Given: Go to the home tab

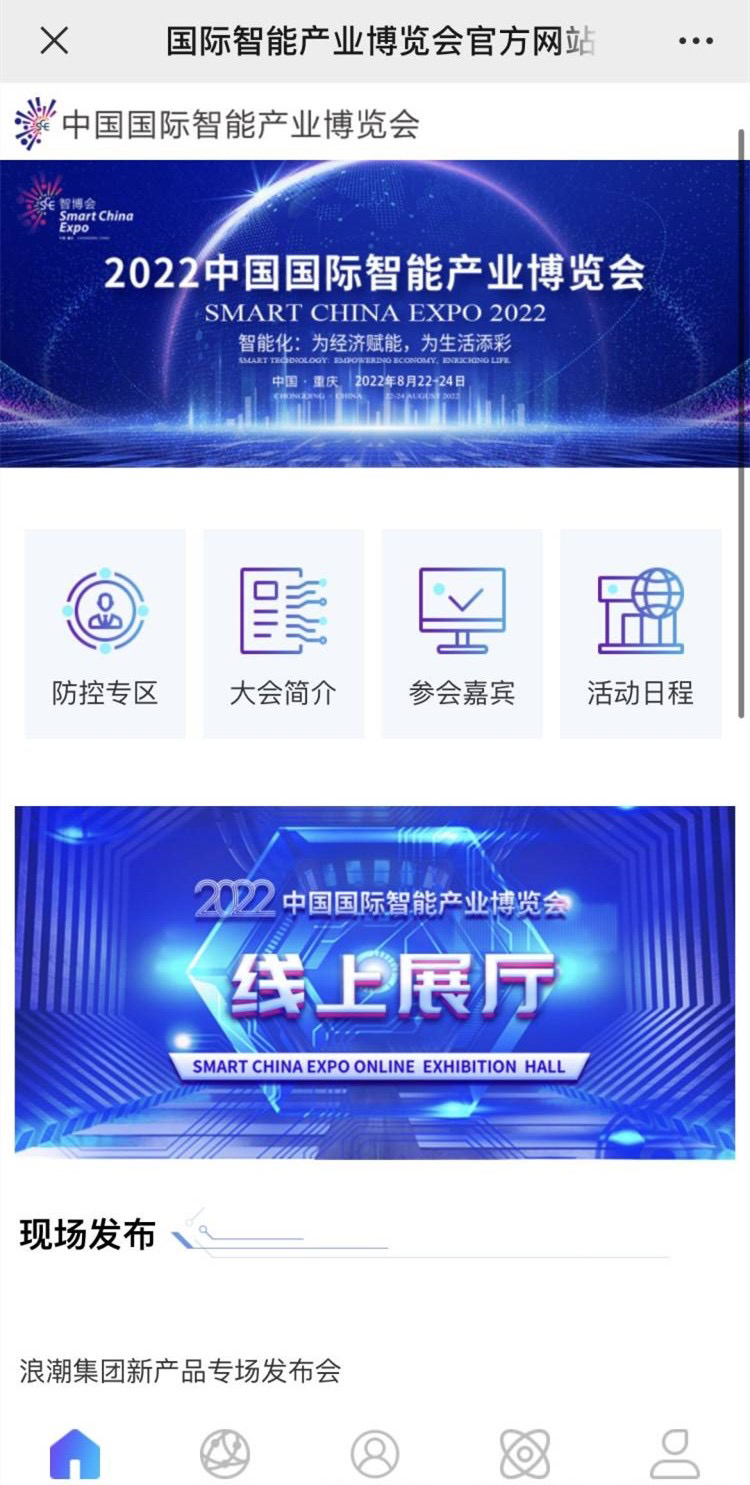Looking at the screenshot, I should [75, 1454].
